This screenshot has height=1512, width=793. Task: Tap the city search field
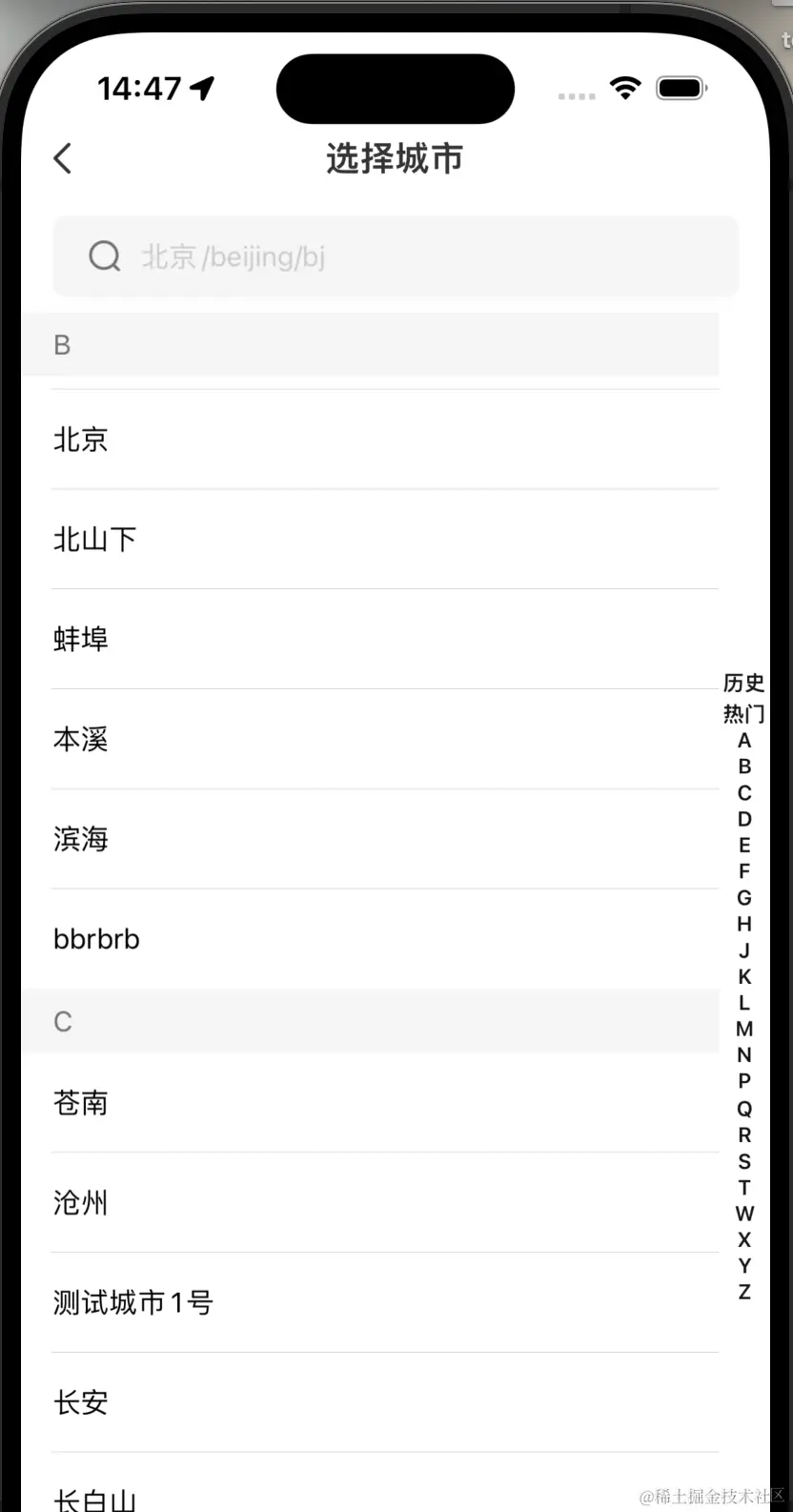(x=396, y=256)
